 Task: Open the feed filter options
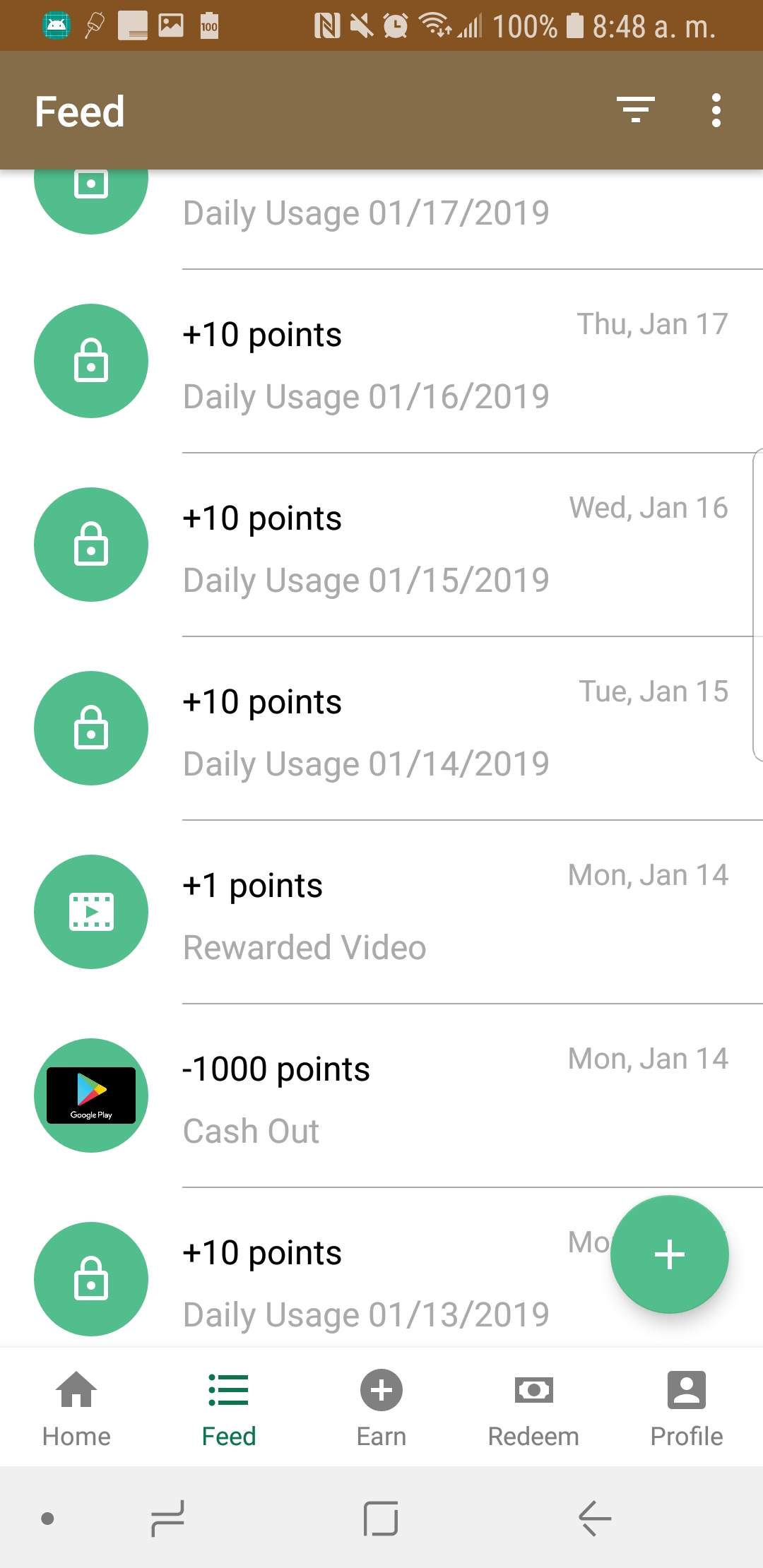635,110
